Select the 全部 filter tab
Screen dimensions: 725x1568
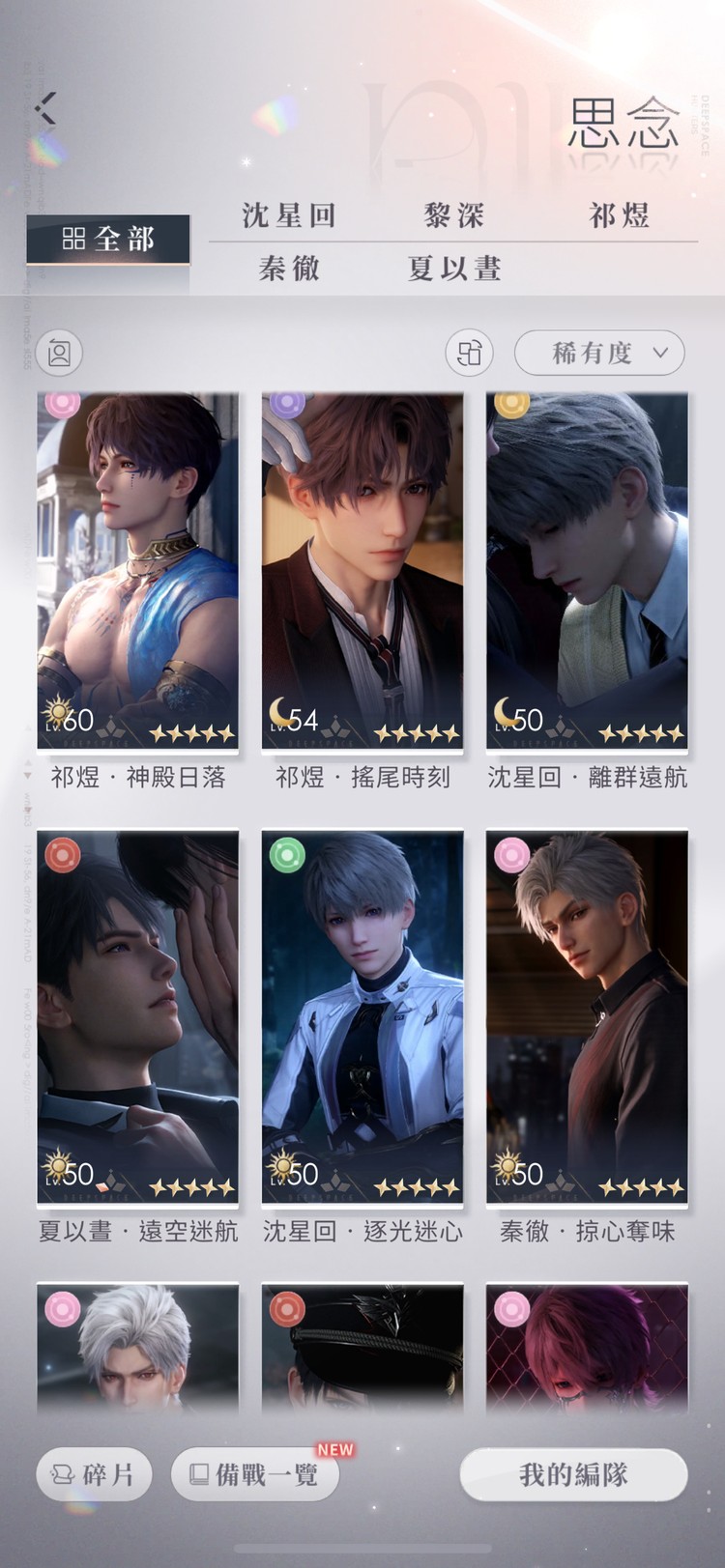tap(108, 239)
